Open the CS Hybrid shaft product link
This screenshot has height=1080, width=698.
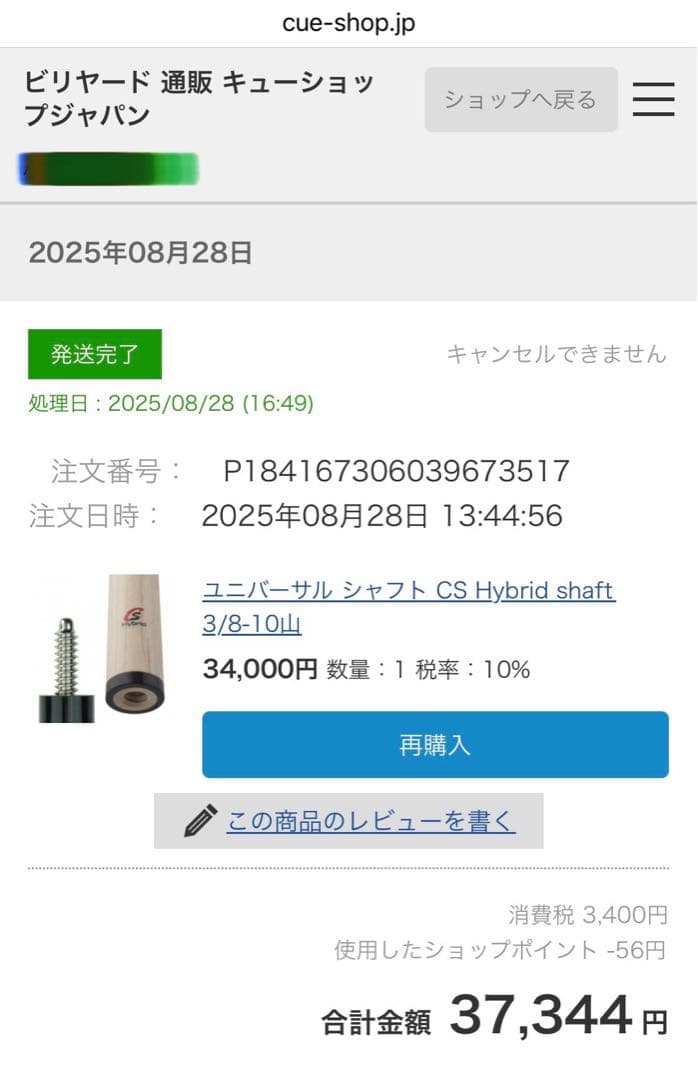click(x=408, y=607)
